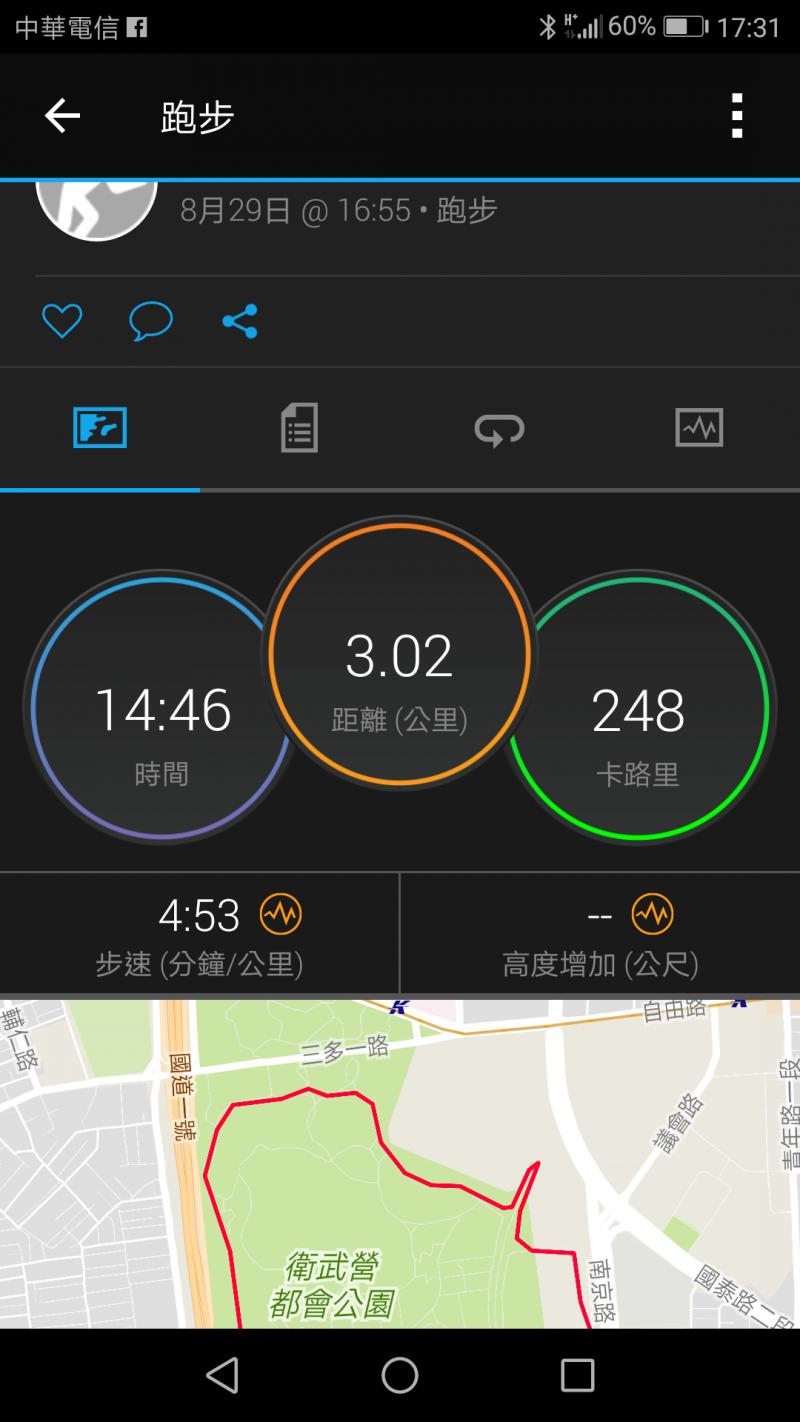Open the route map of 衛武營都會公園
The height and width of the screenshot is (1422, 800).
coord(400,1165)
